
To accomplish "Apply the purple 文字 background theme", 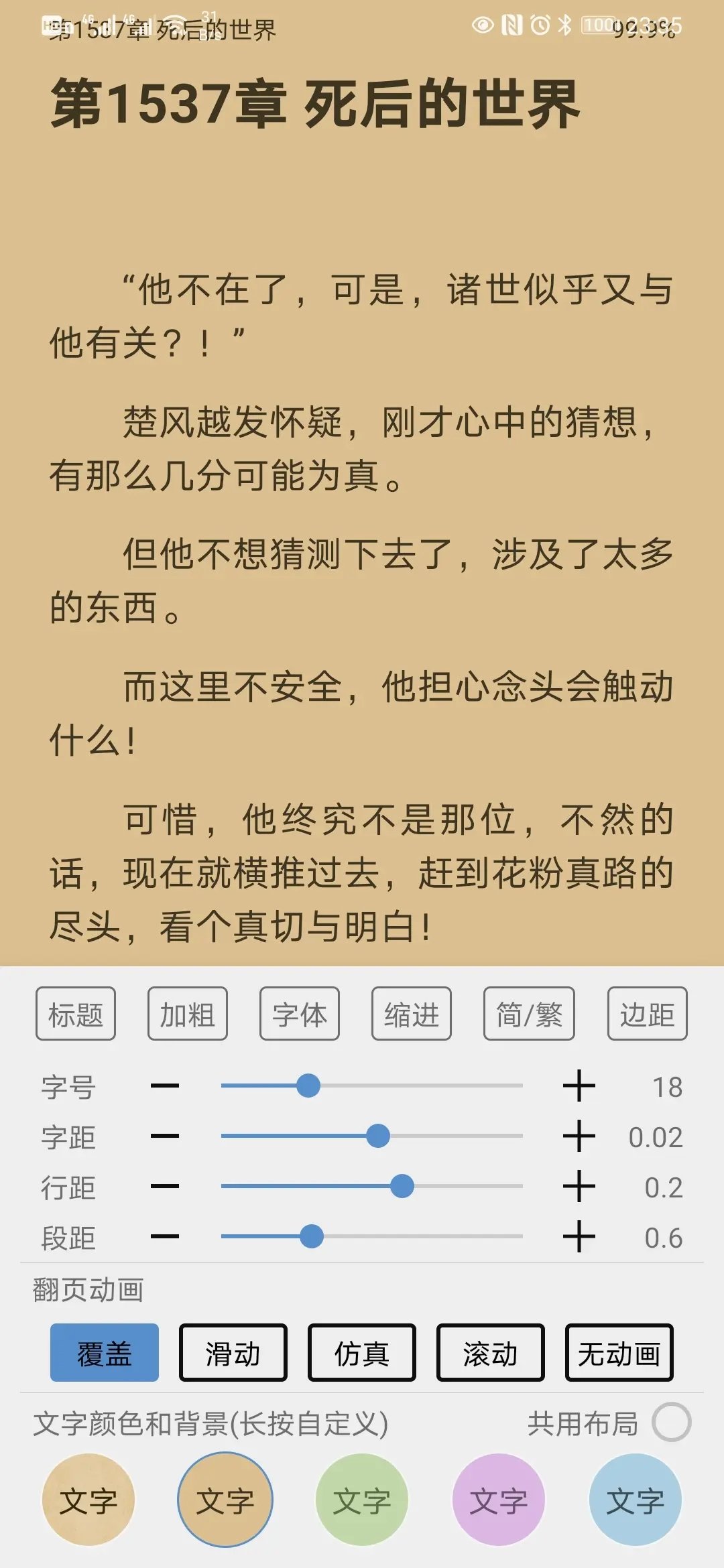I will (x=499, y=1500).
